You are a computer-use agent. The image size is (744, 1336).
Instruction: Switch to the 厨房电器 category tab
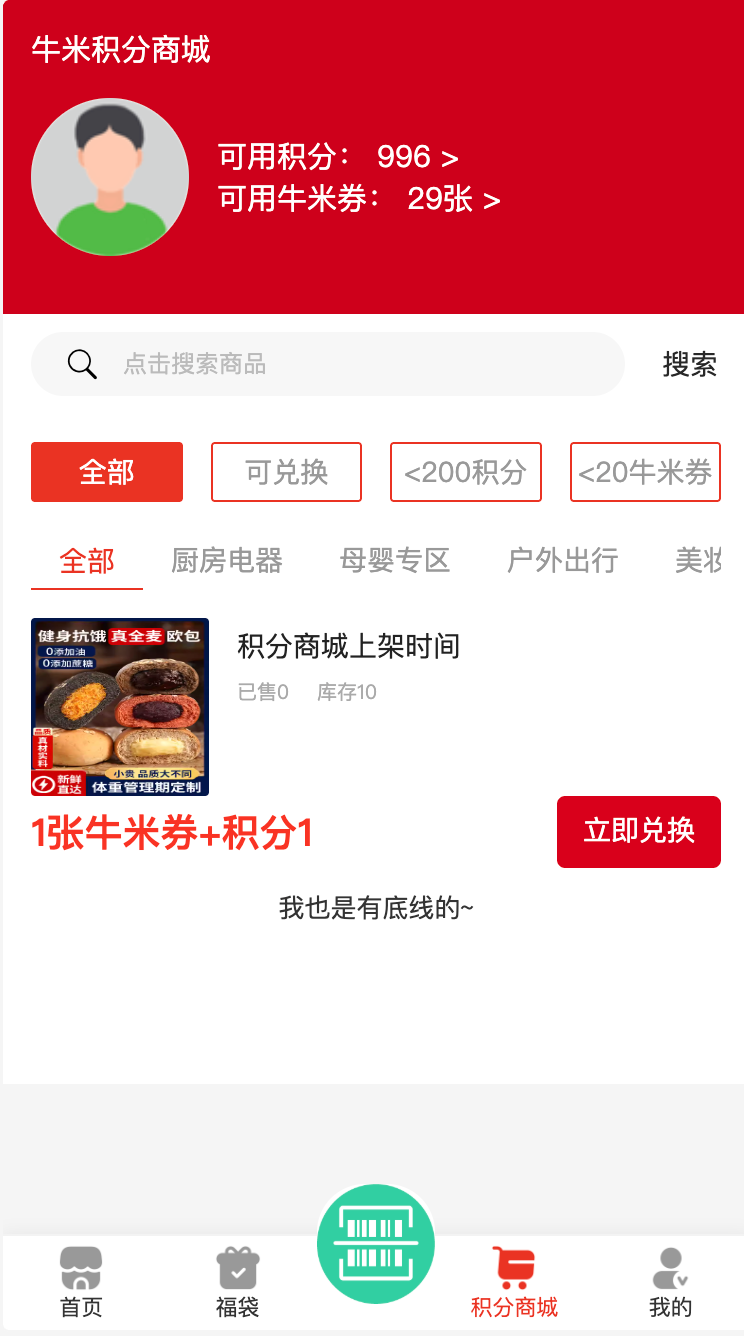point(227,561)
